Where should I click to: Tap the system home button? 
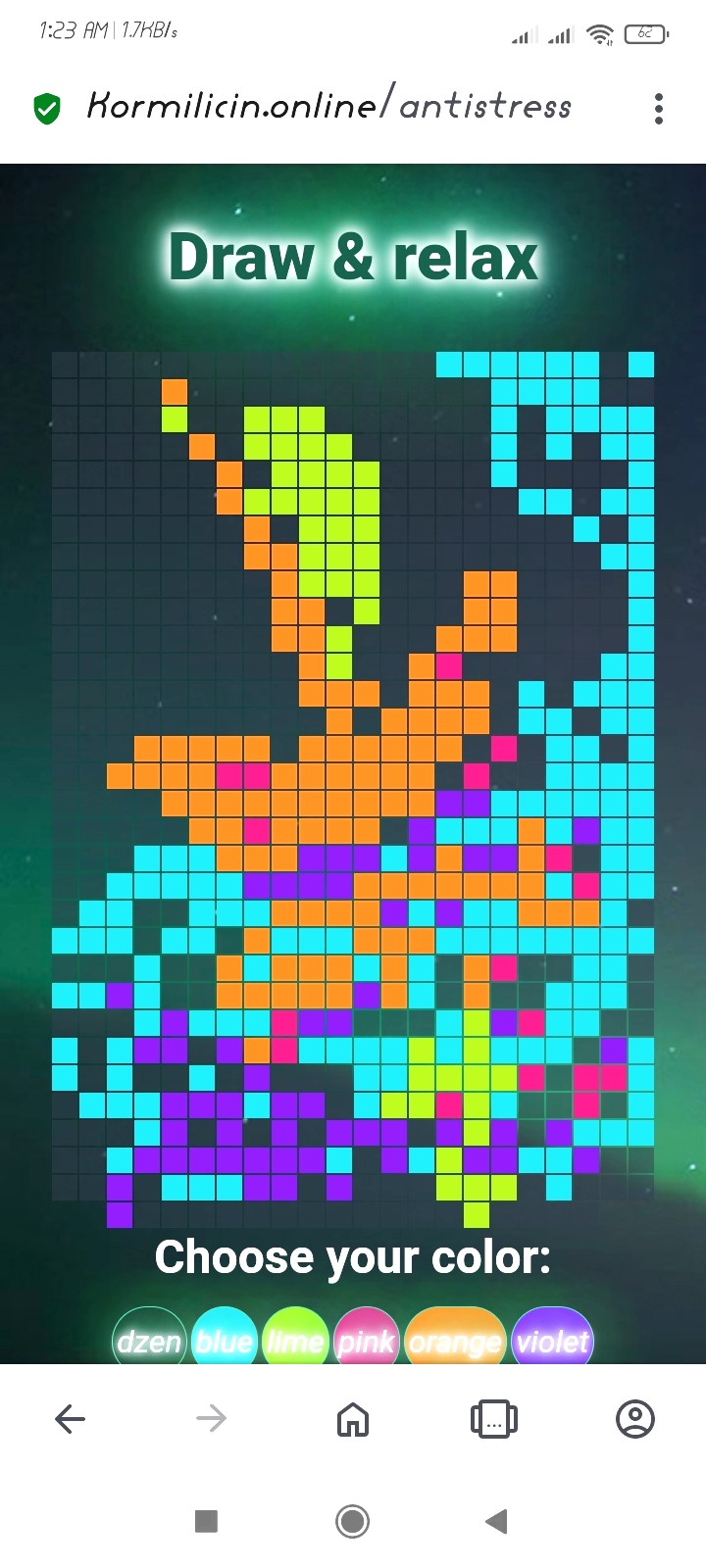[x=353, y=1521]
